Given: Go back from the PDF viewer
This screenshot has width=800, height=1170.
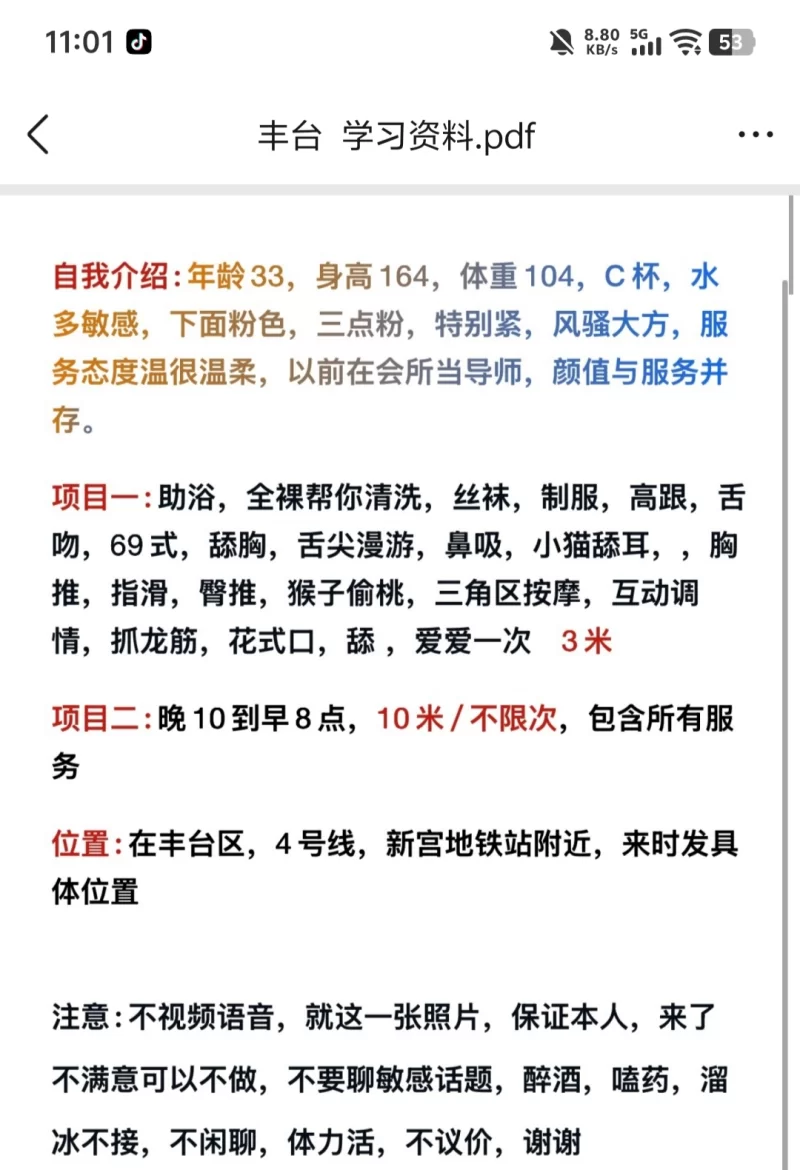Looking at the screenshot, I should coord(38,134).
